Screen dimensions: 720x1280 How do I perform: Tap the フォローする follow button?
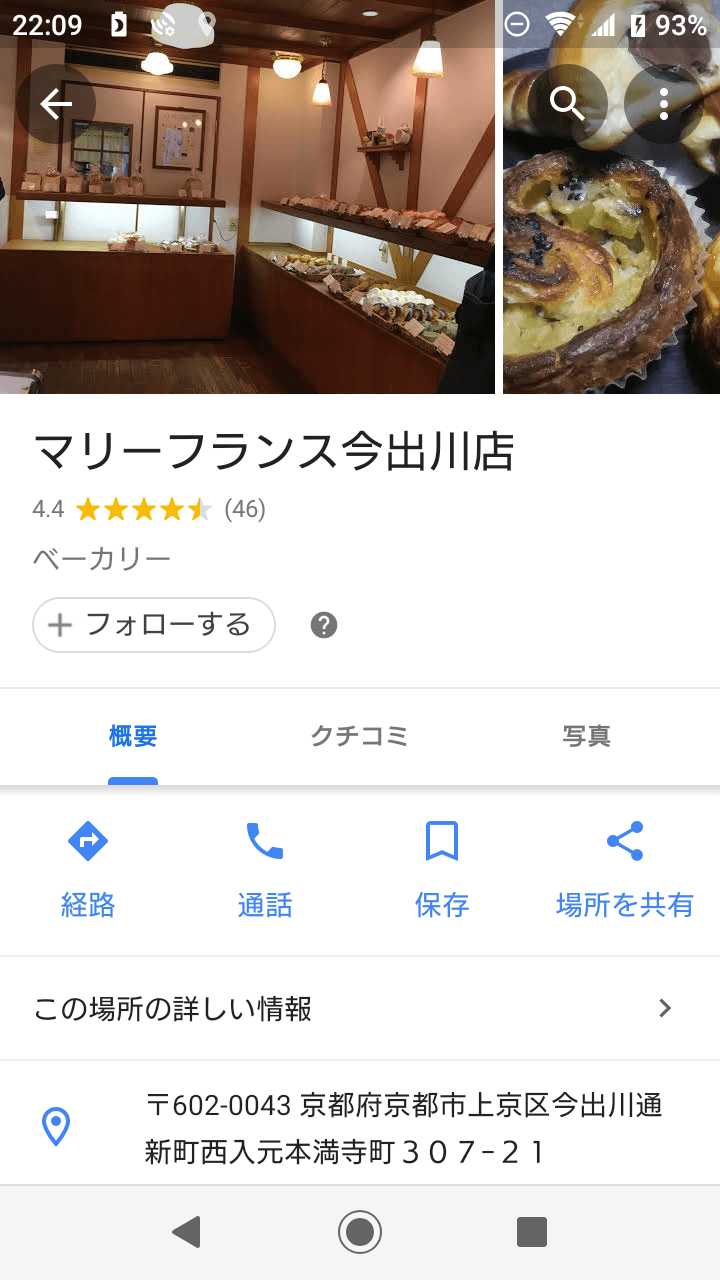click(x=154, y=625)
